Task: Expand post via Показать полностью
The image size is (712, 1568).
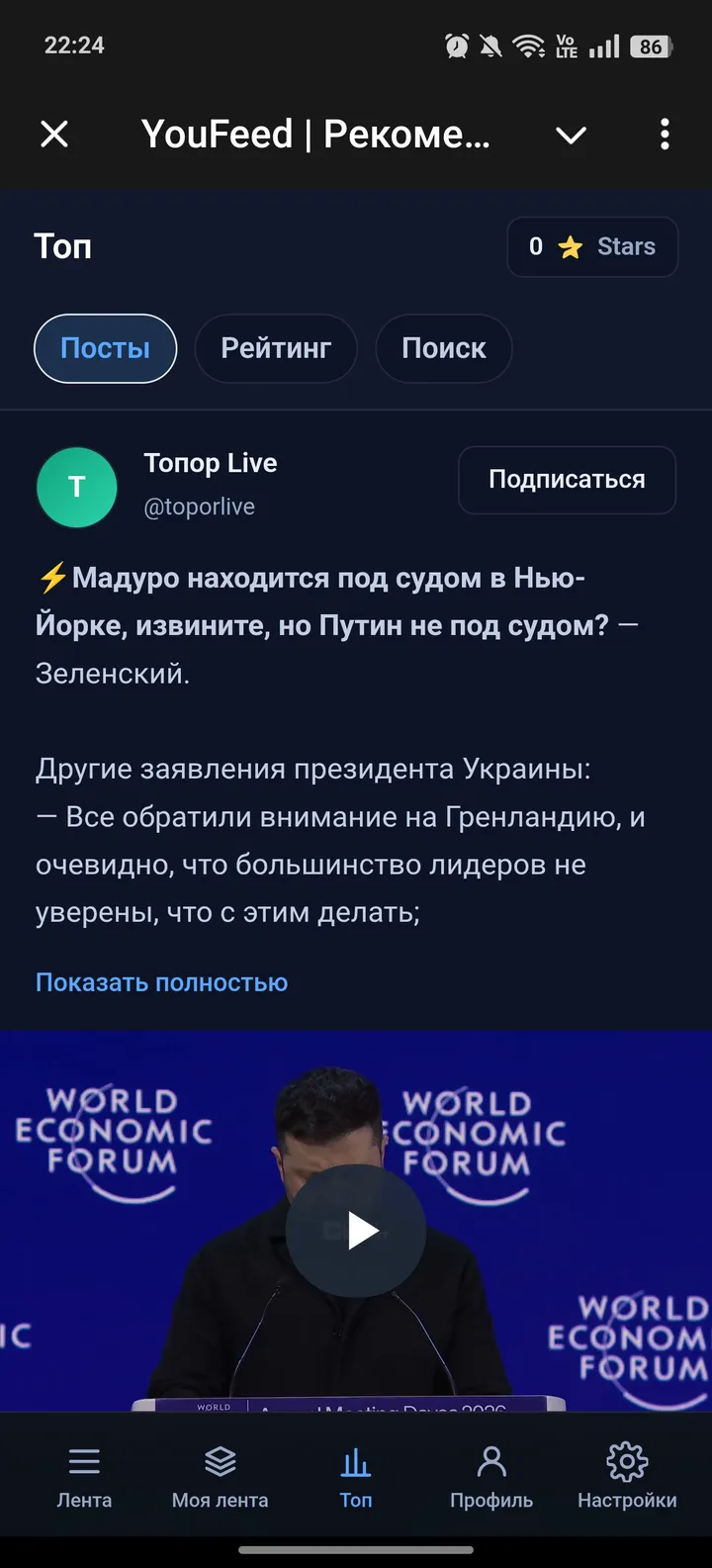Action: click(161, 982)
